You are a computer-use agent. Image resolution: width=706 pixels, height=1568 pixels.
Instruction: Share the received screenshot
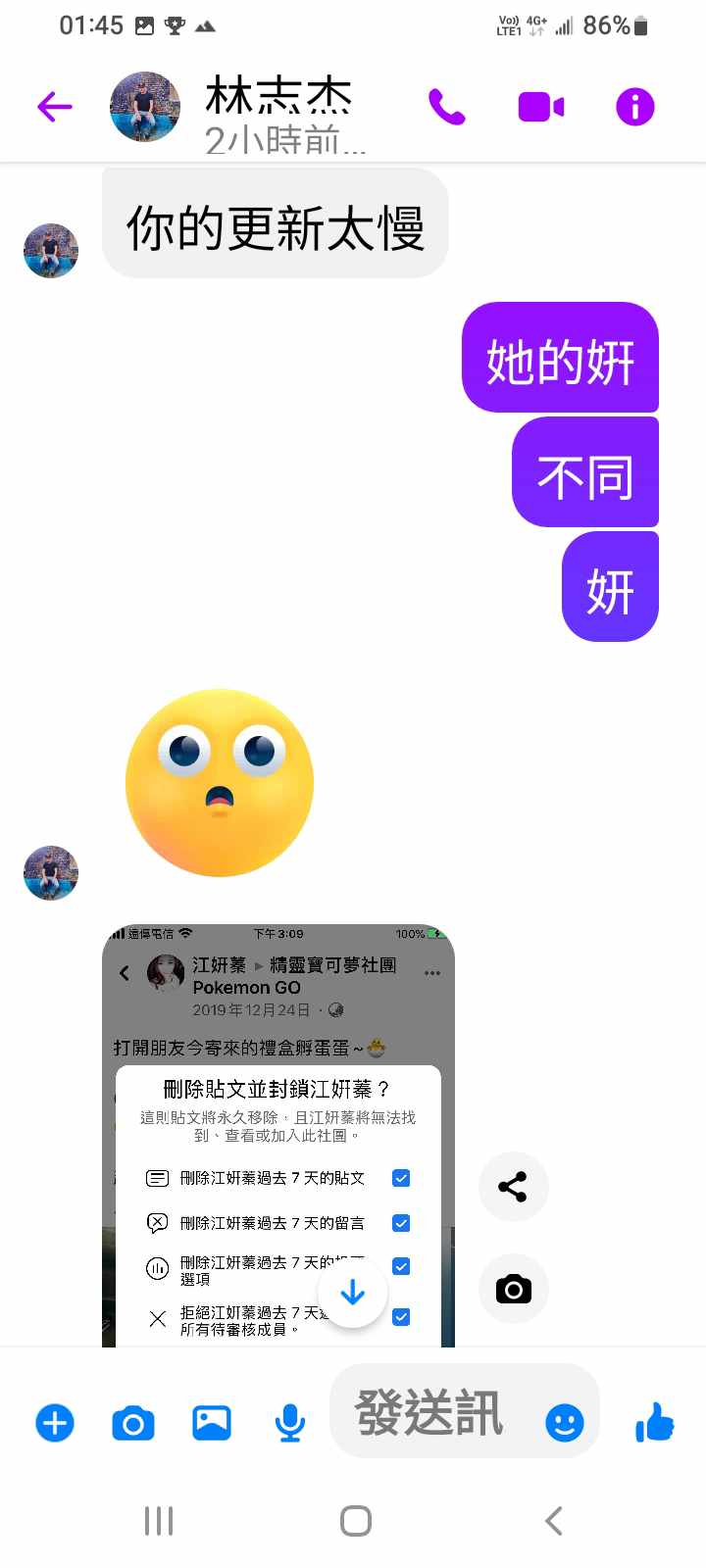[513, 1187]
